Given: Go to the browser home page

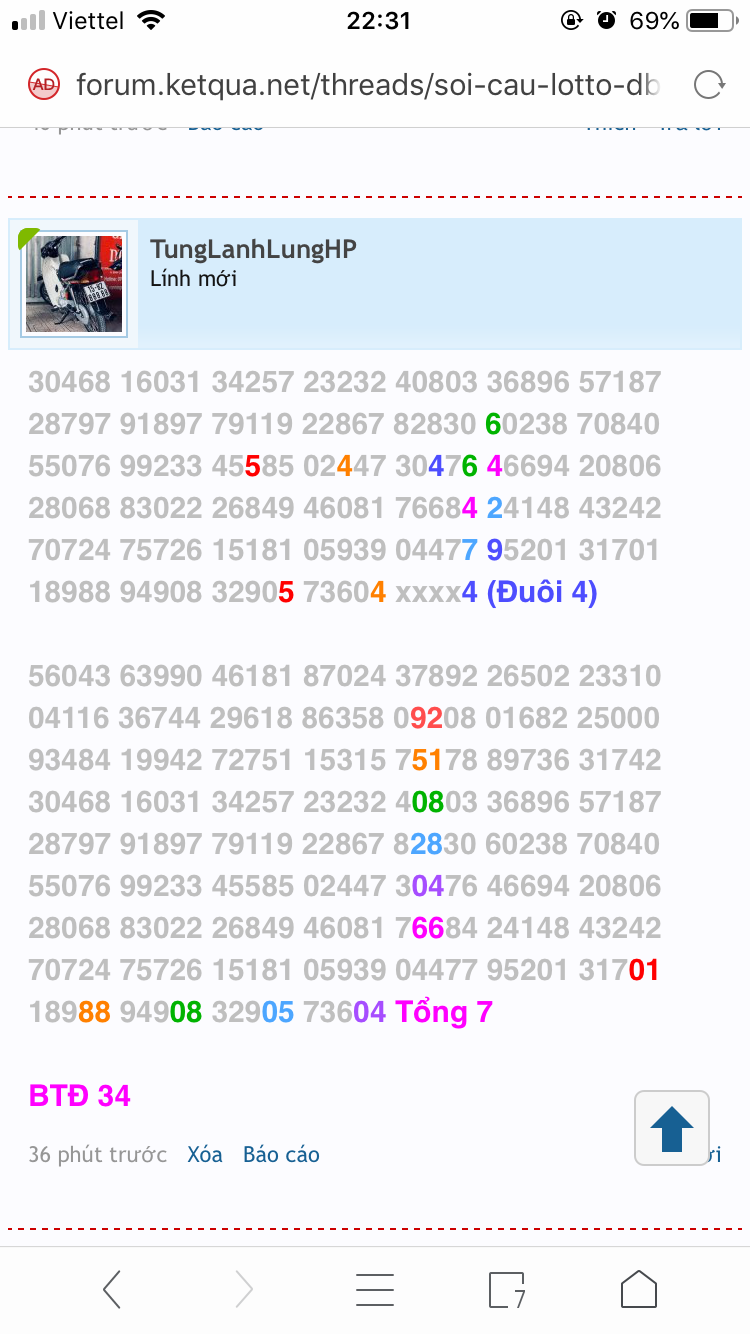Looking at the screenshot, I should coord(638,1289).
